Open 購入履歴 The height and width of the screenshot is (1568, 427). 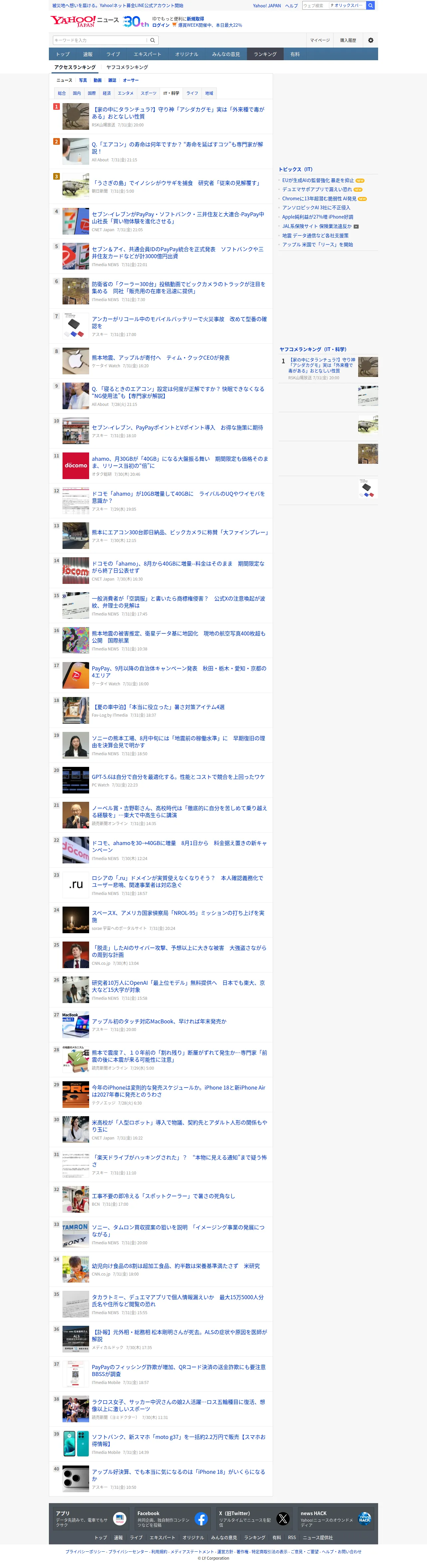[348, 40]
